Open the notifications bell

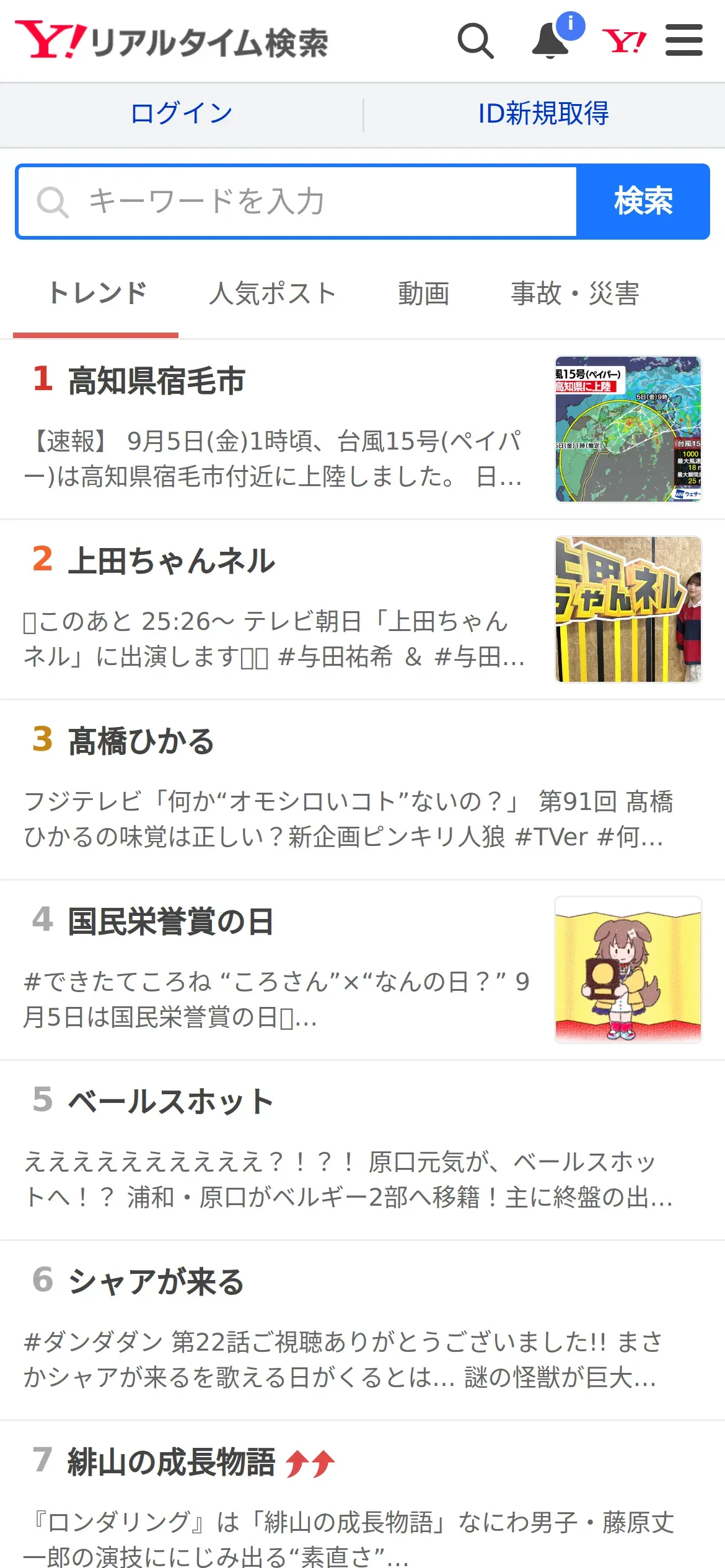[x=551, y=40]
